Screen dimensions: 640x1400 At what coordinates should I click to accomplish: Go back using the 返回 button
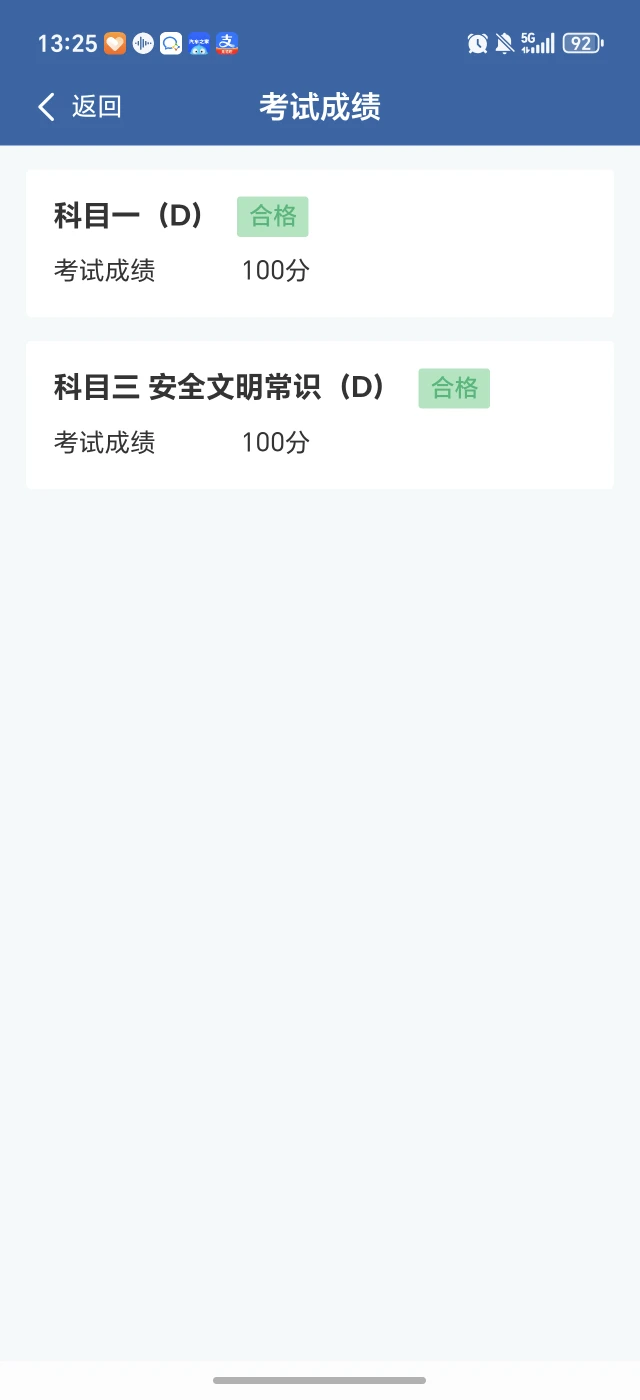pyautogui.click(x=80, y=107)
